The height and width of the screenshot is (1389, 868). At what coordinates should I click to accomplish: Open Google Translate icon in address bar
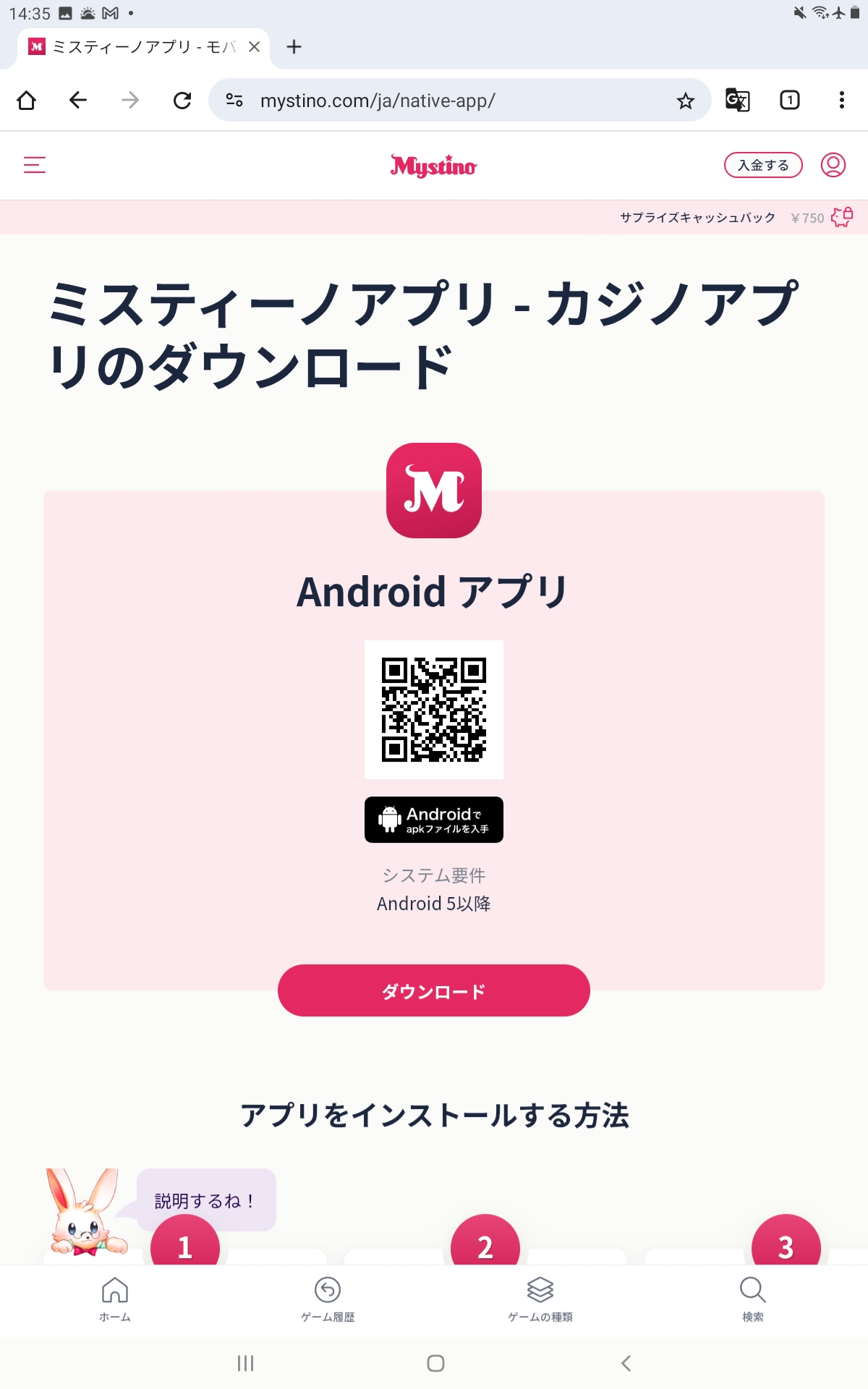click(x=736, y=101)
